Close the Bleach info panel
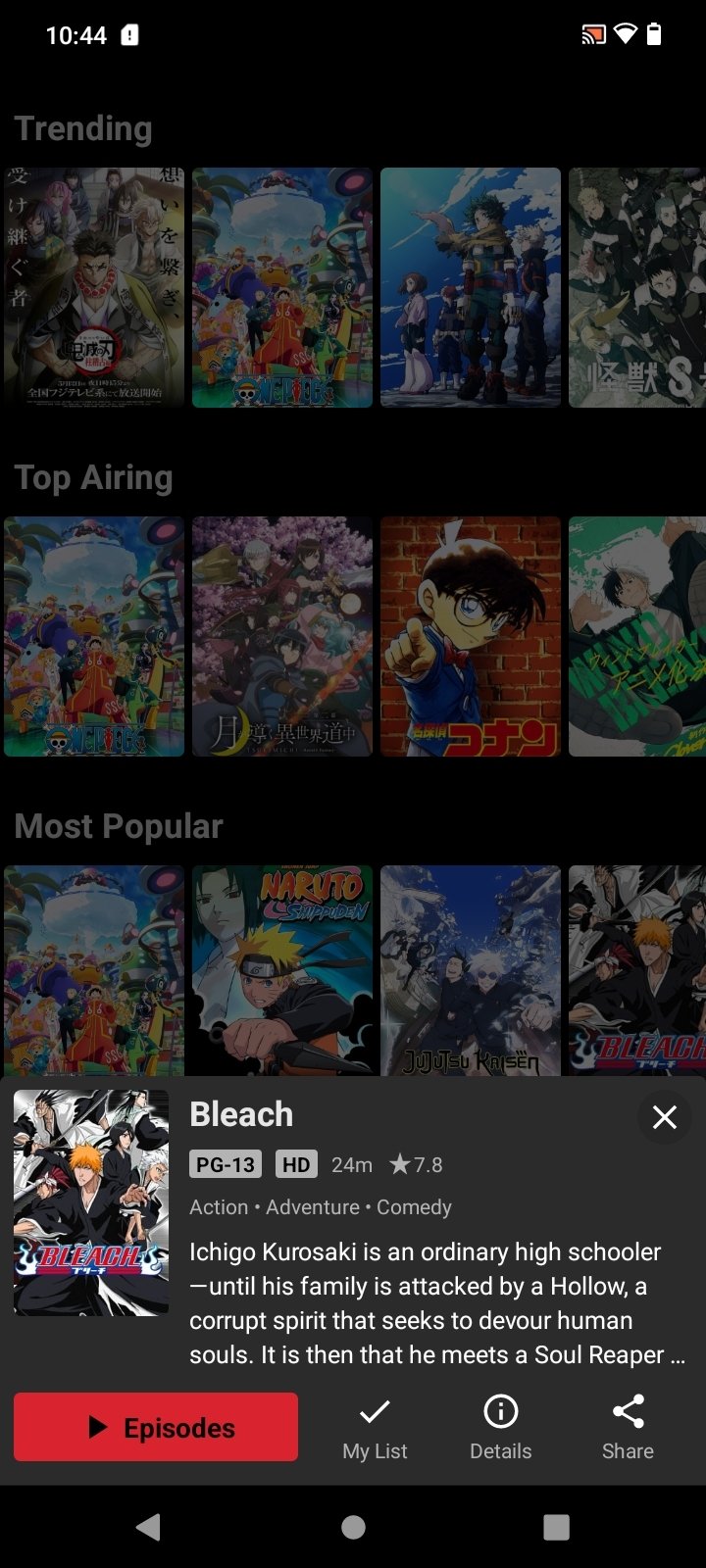The image size is (706, 1568). point(664,1117)
